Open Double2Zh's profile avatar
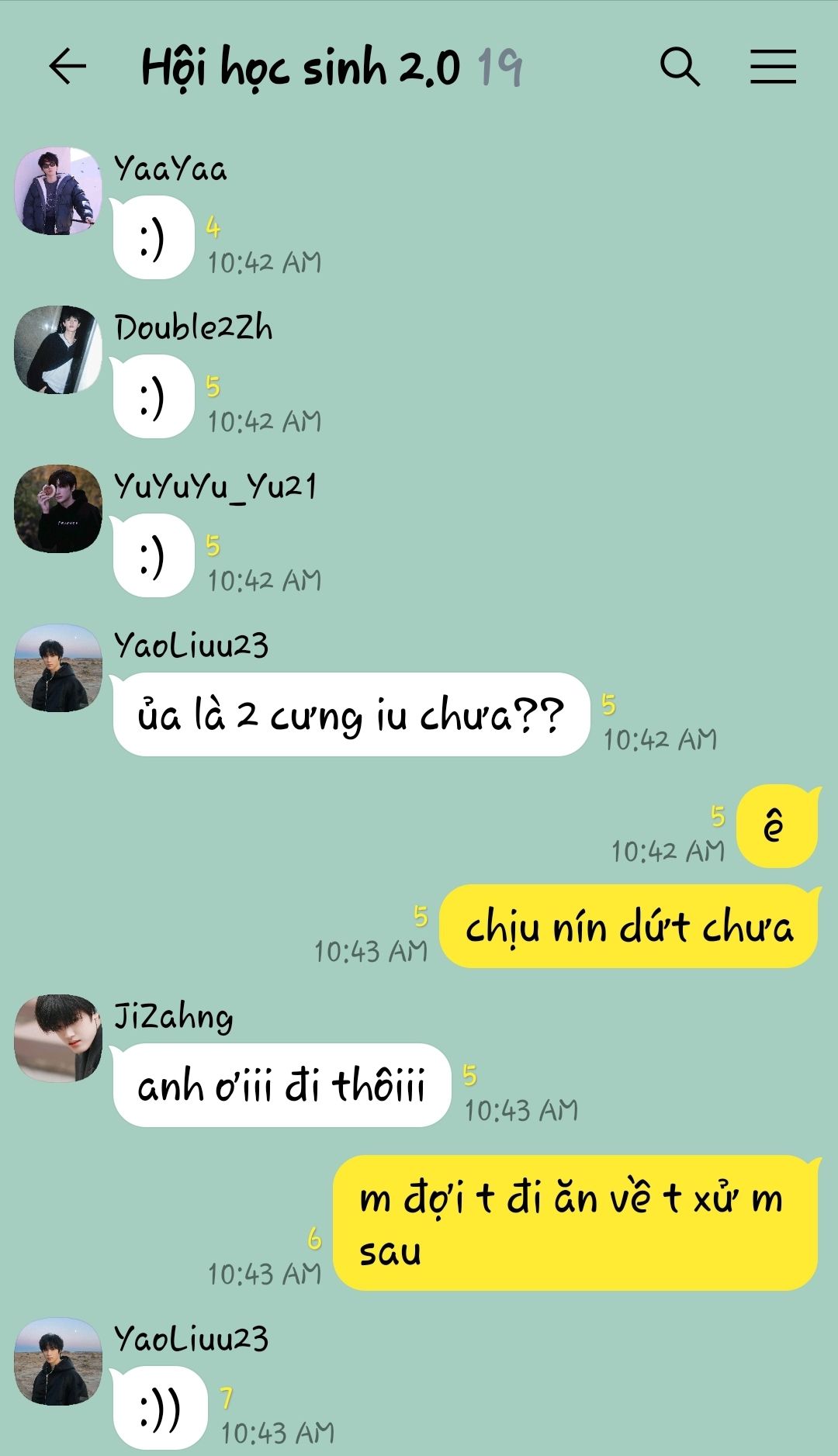This screenshot has width=838, height=1456. point(58,350)
